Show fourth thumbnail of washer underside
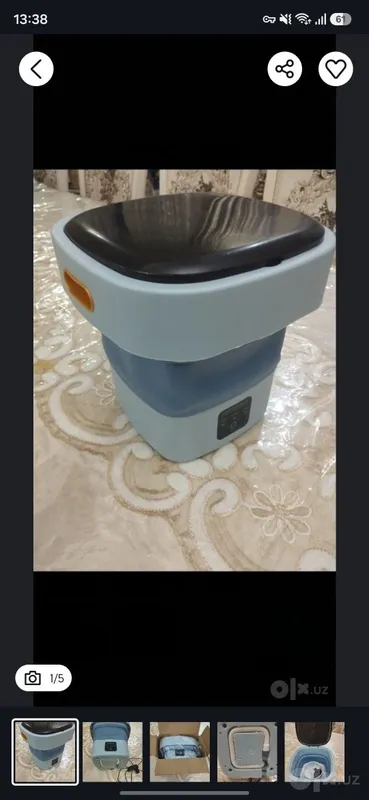 (x=247, y=752)
